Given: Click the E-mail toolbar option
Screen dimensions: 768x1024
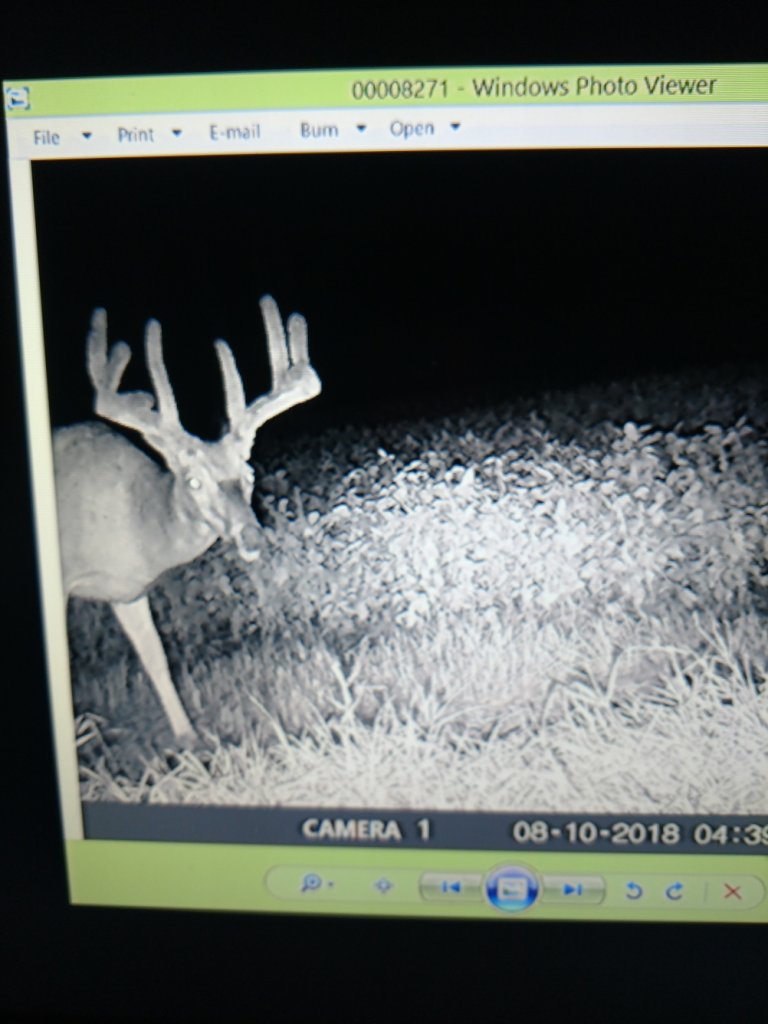Looking at the screenshot, I should pyautogui.click(x=234, y=132).
